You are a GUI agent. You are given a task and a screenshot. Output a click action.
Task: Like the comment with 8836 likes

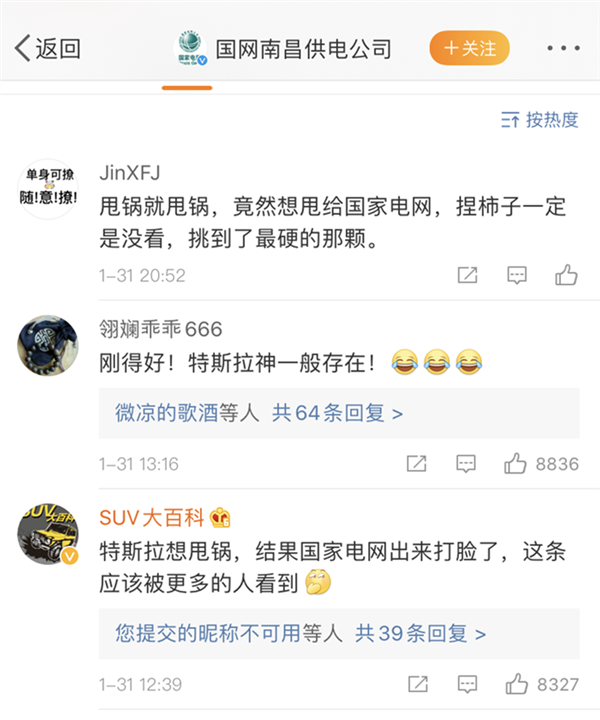pyautogui.click(x=516, y=464)
